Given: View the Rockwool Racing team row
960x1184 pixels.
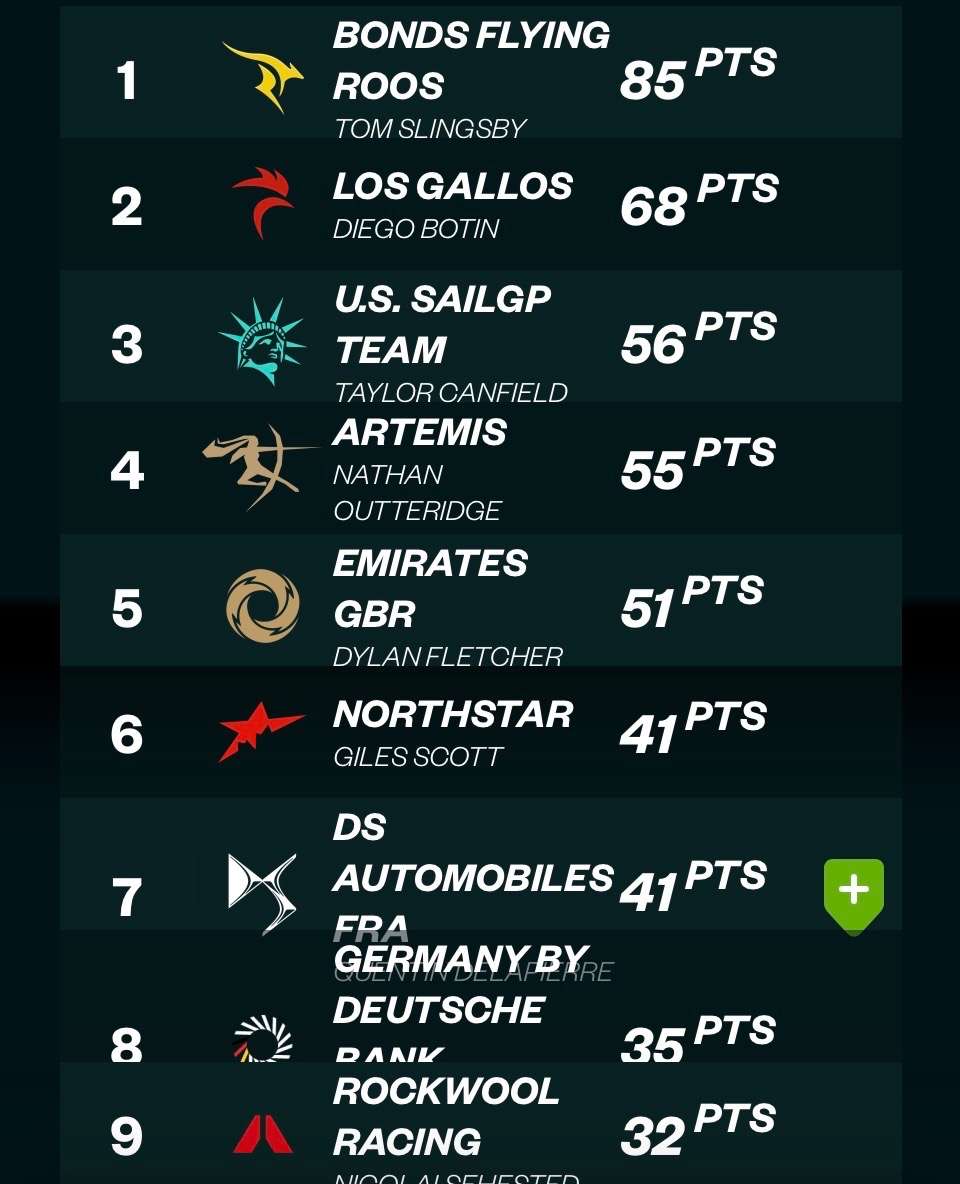Looking at the screenshot, I should click(480, 1123).
